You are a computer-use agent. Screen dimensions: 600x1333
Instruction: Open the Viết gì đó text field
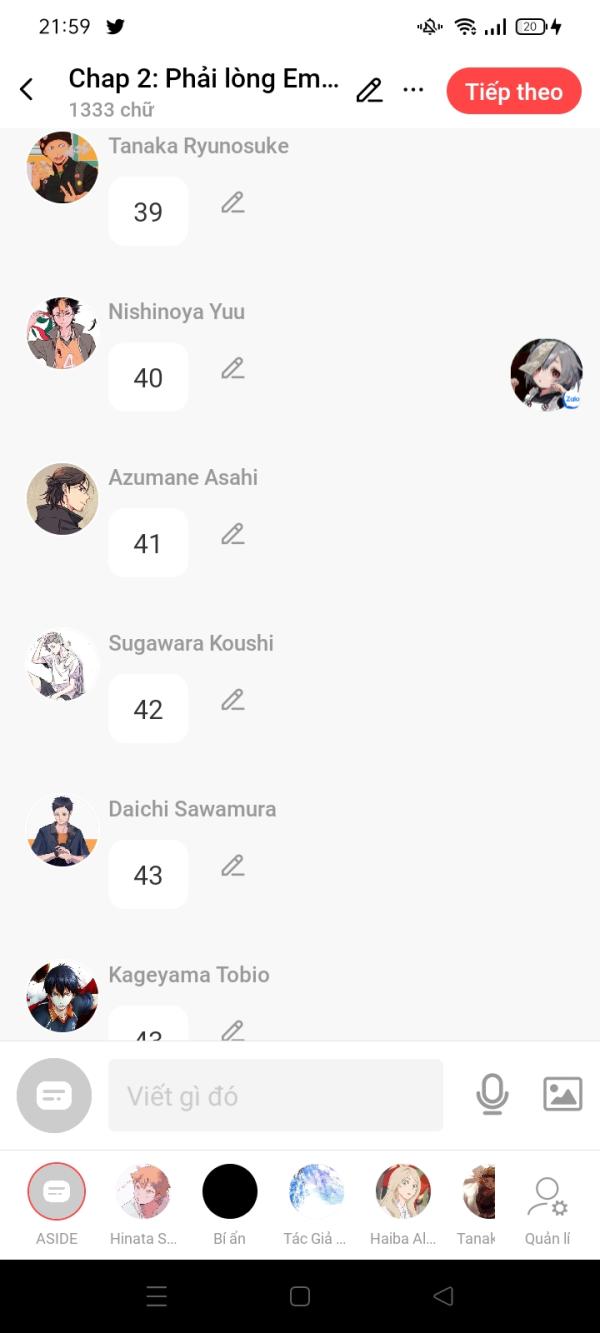275,1096
